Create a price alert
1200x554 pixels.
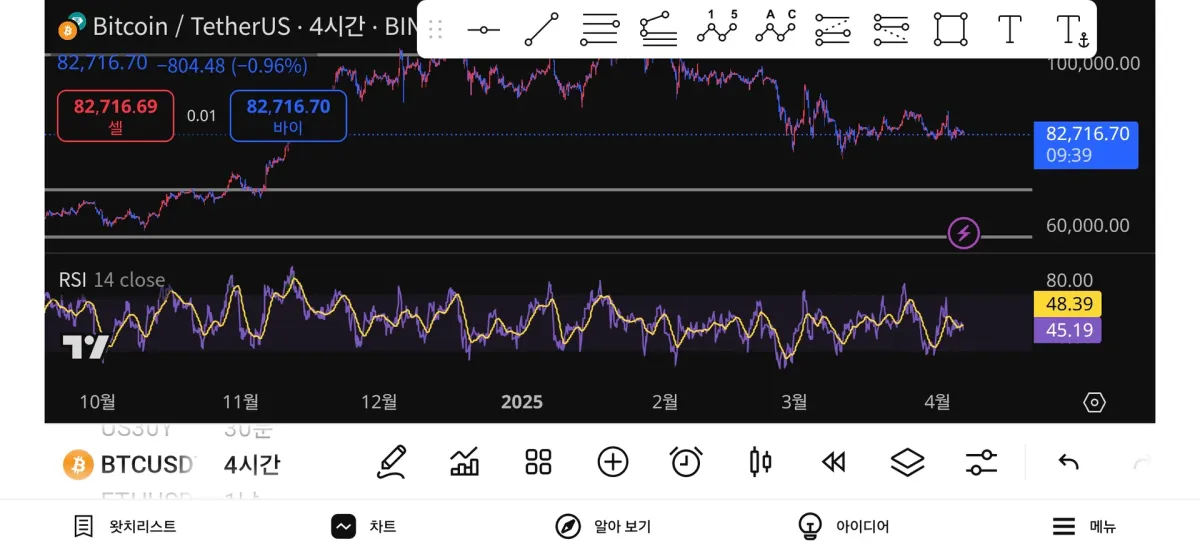[x=686, y=462]
